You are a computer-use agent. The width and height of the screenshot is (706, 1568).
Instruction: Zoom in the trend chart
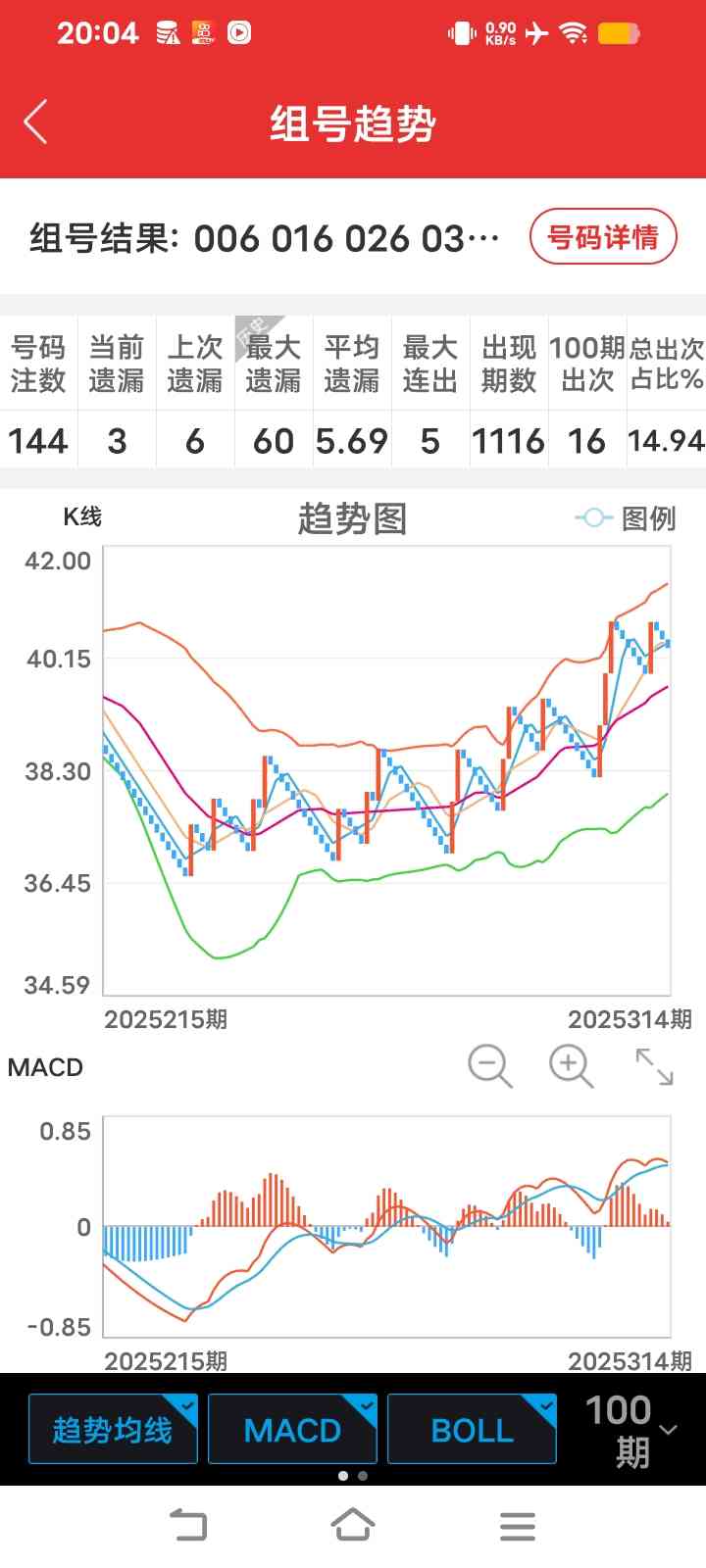click(572, 1065)
